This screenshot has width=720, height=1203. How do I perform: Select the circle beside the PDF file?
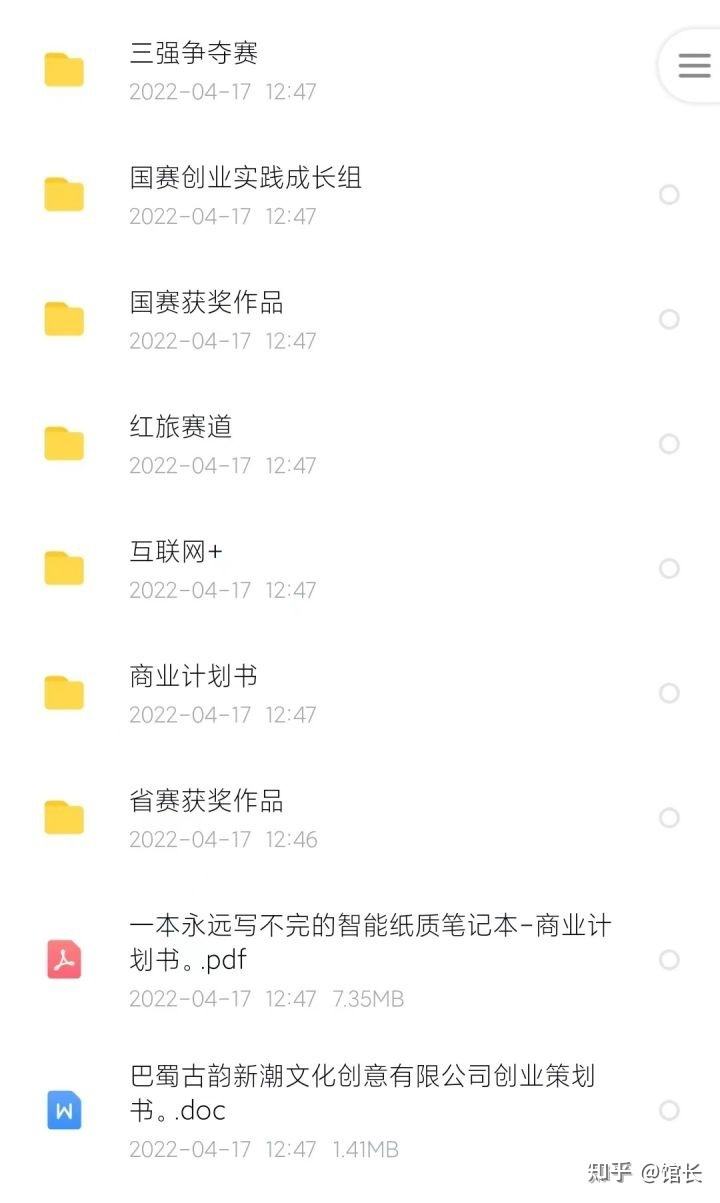[x=669, y=960]
